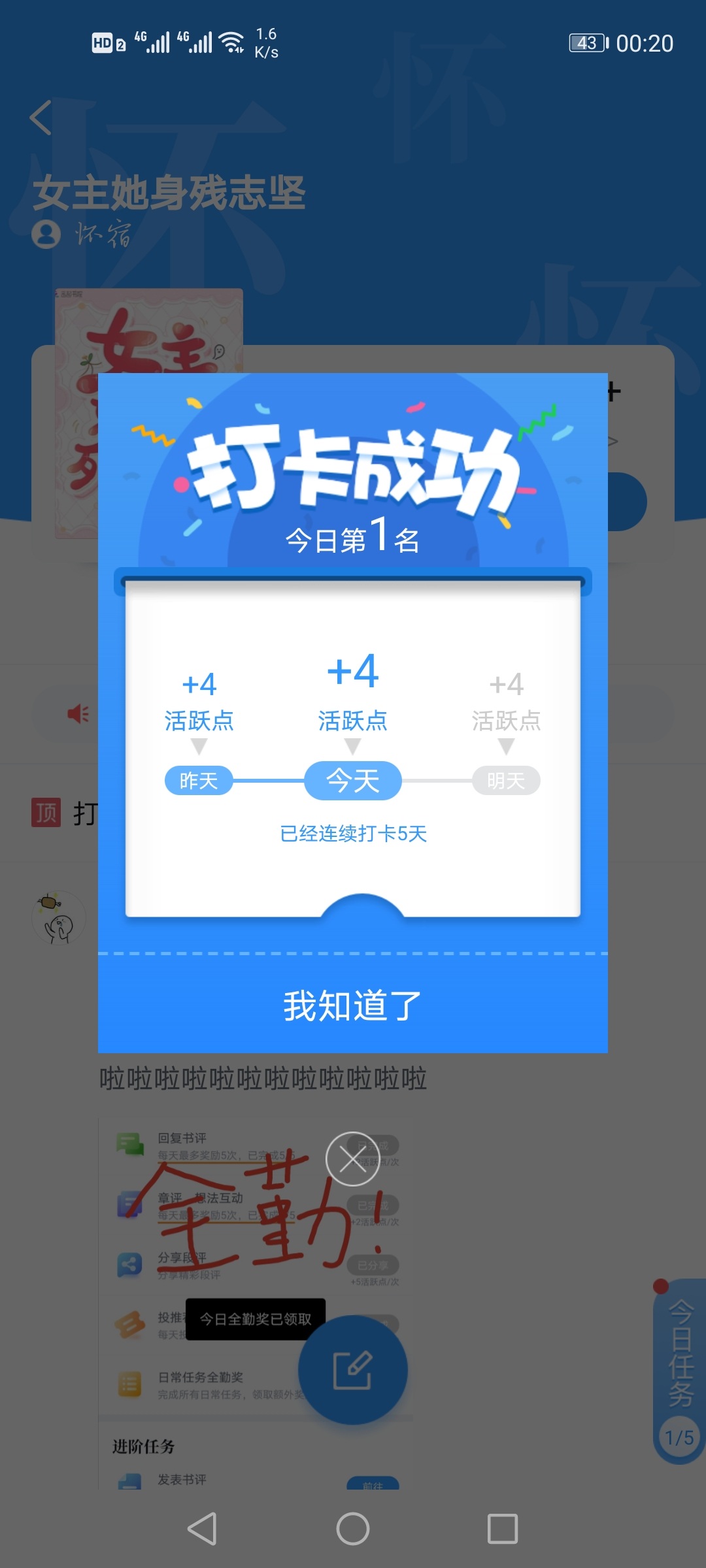Confirm the dialog with 我知道了
706x1568 pixels.
[352, 1005]
